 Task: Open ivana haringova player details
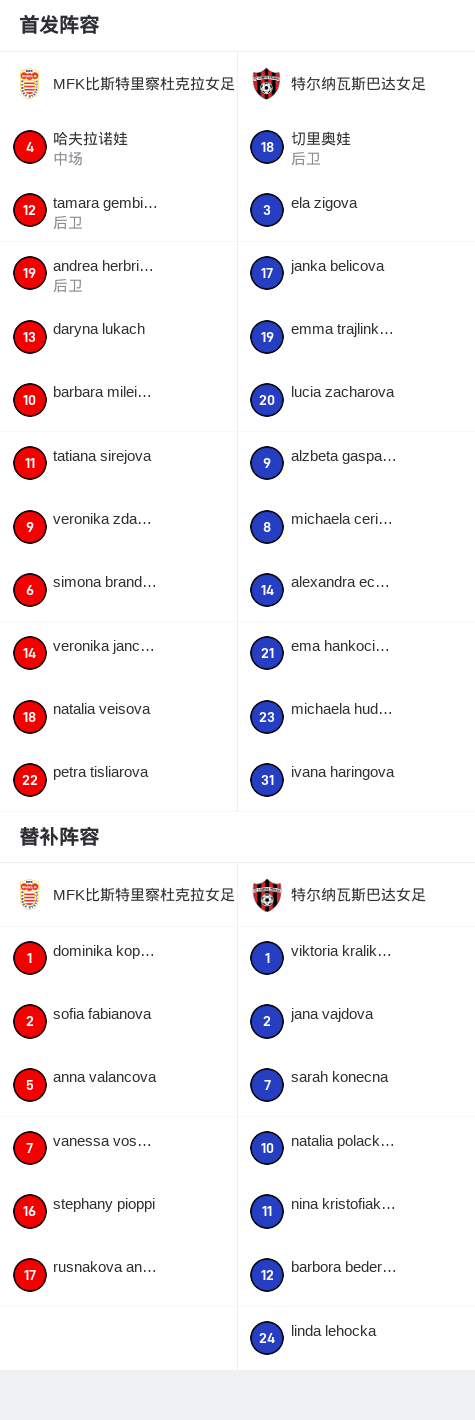[356, 780]
